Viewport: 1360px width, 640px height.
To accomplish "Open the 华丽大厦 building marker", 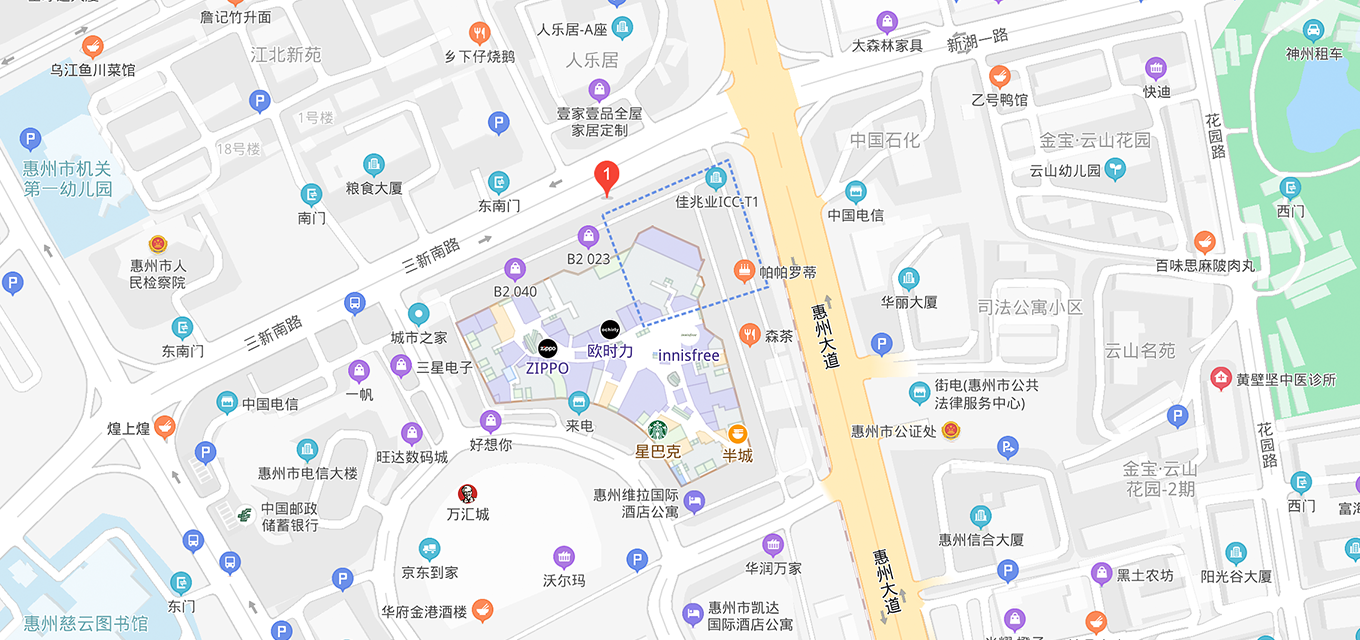I will pos(908,279).
